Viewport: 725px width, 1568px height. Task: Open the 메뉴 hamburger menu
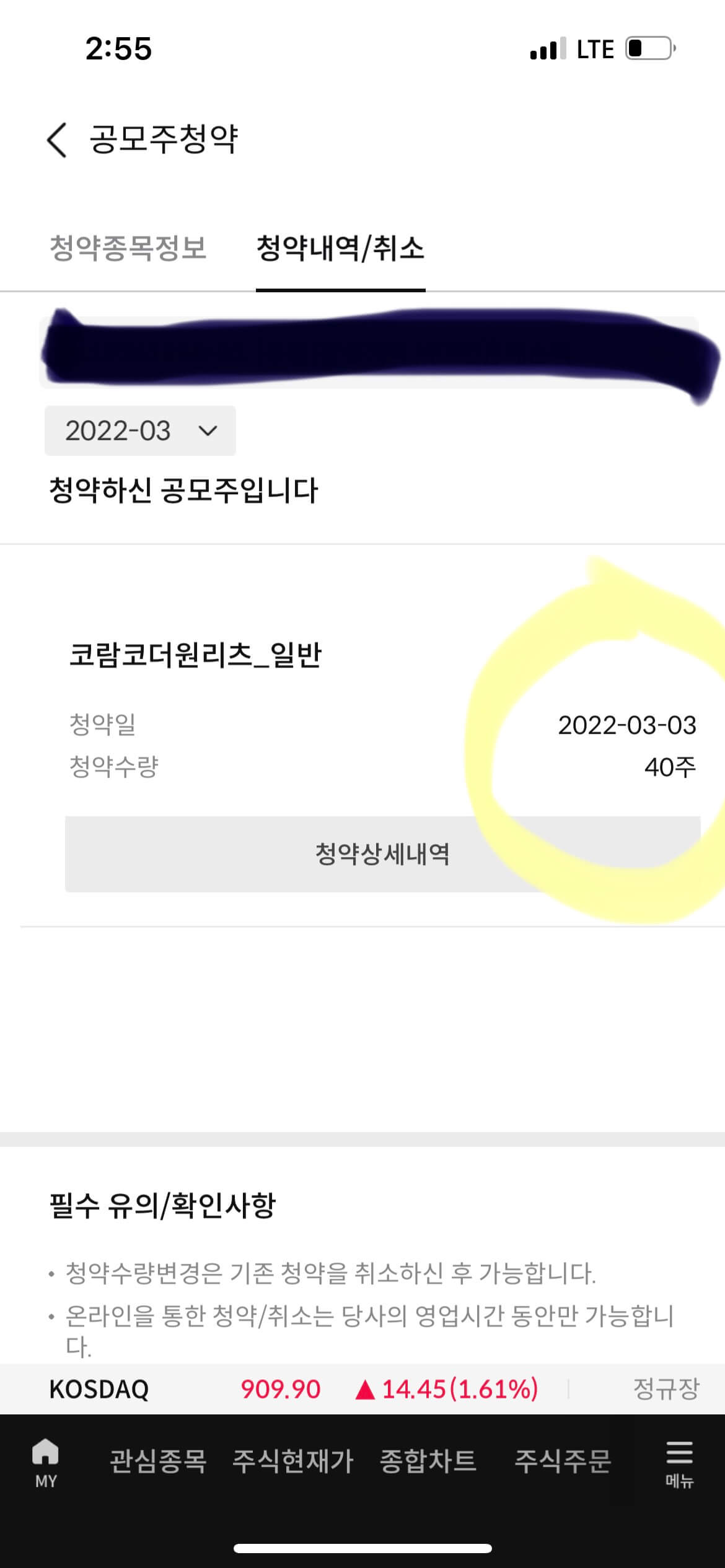(679, 1464)
